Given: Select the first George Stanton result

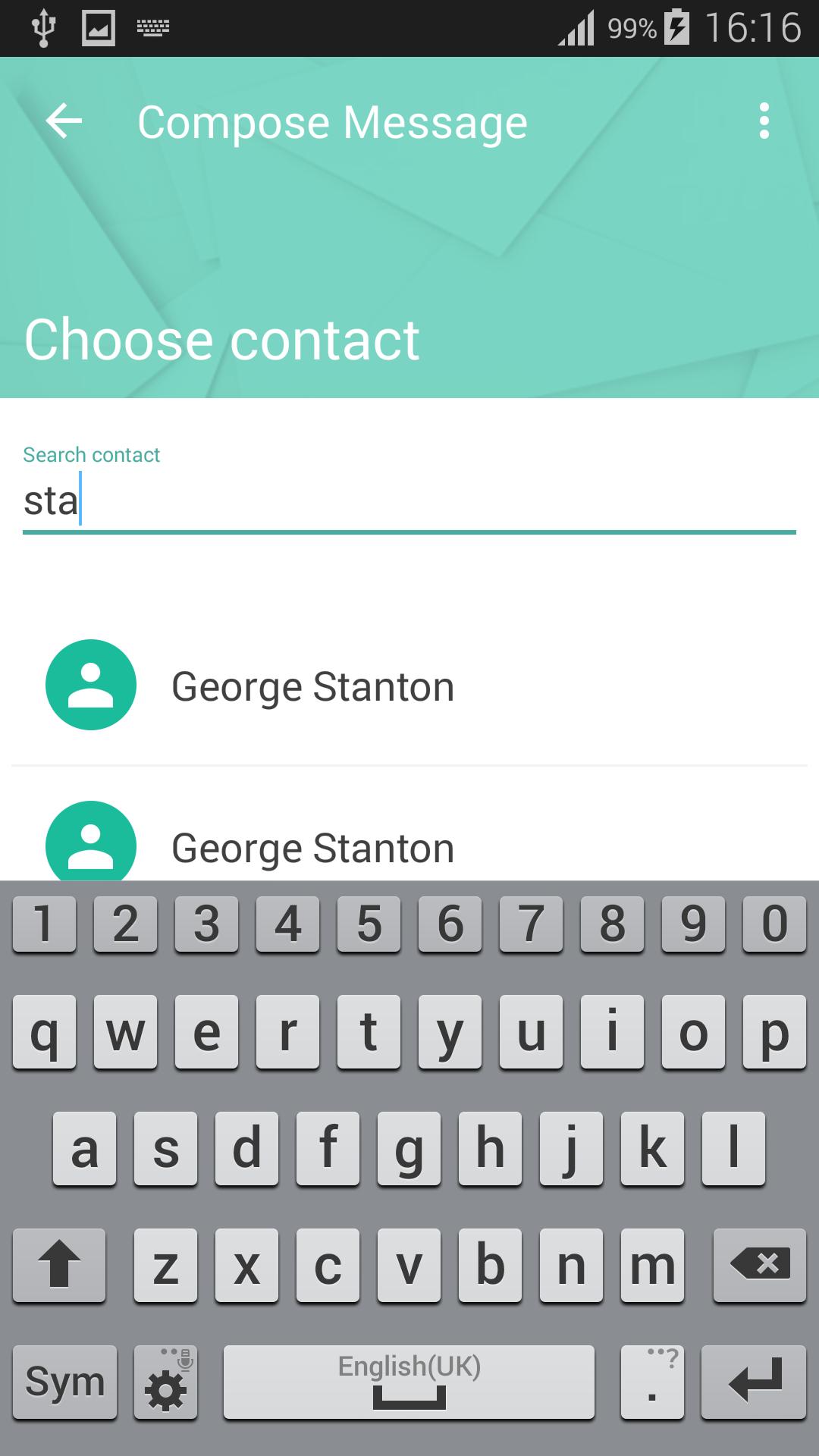Looking at the screenshot, I should (x=312, y=685).
